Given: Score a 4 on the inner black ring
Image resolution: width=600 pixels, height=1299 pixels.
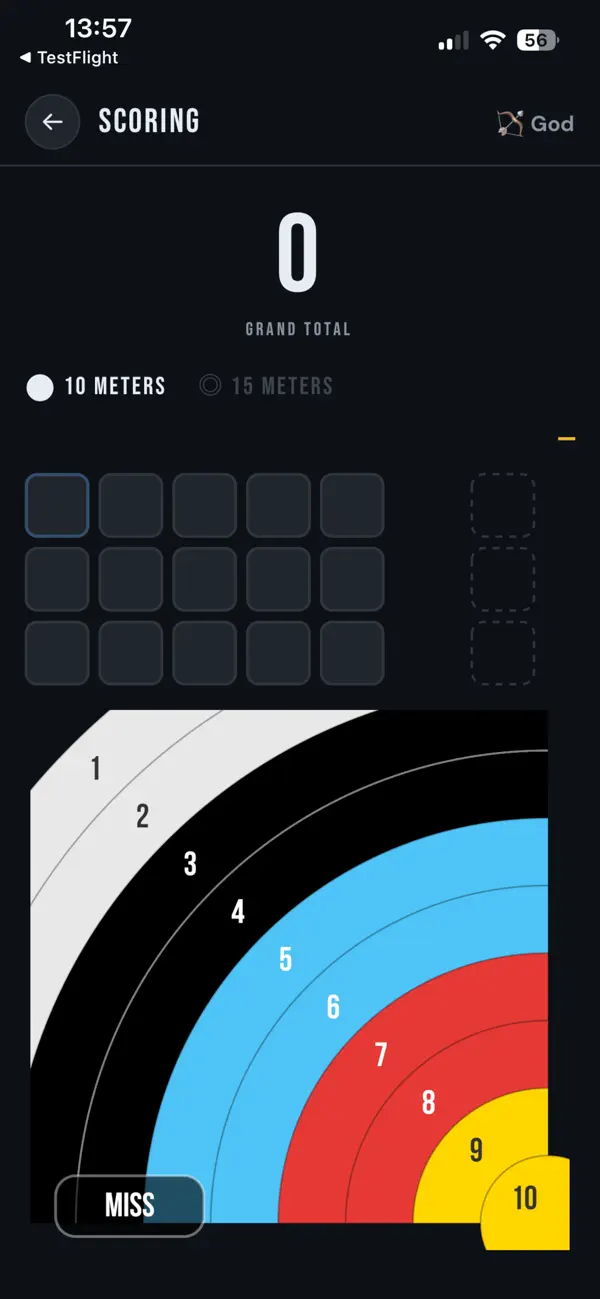Looking at the screenshot, I should pos(238,911).
